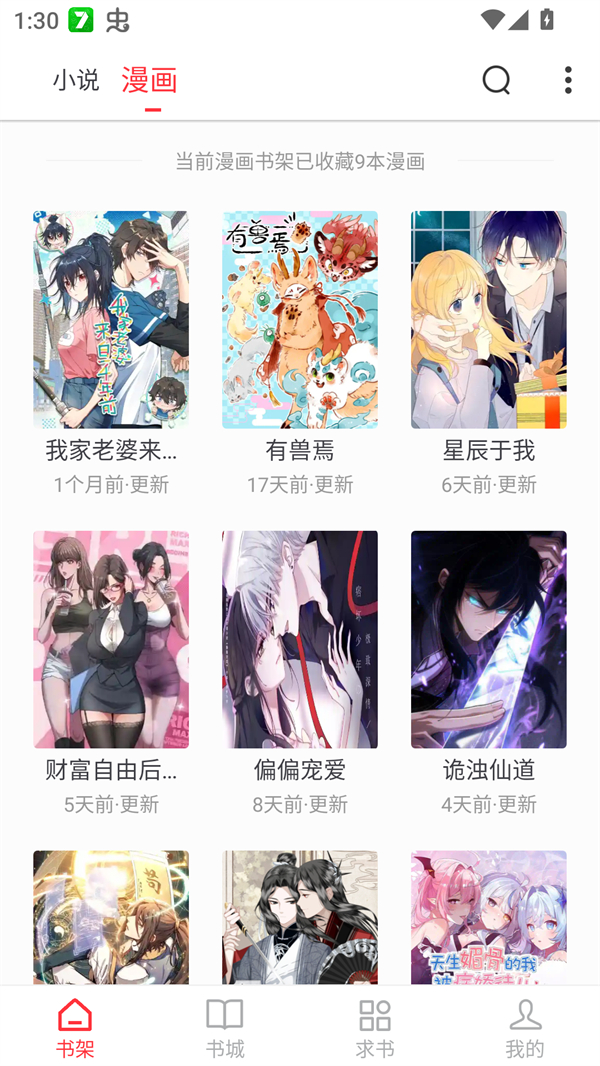Image resolution: width=600 pixels, height=1066 pixels.
Task: Switch to the 书城 tab
Action: (x=225, y=1028)
